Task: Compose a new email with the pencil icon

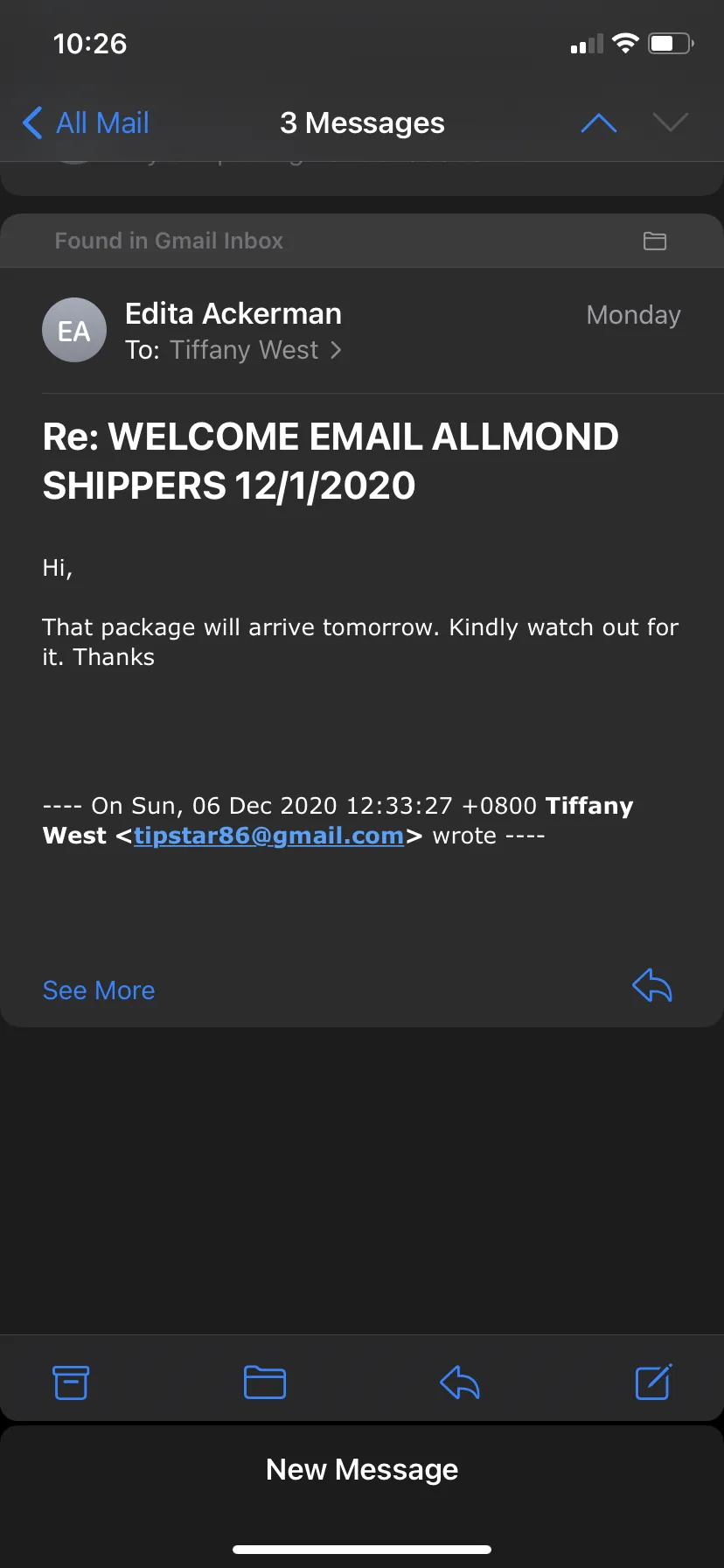Action: tap(653, 1382)
